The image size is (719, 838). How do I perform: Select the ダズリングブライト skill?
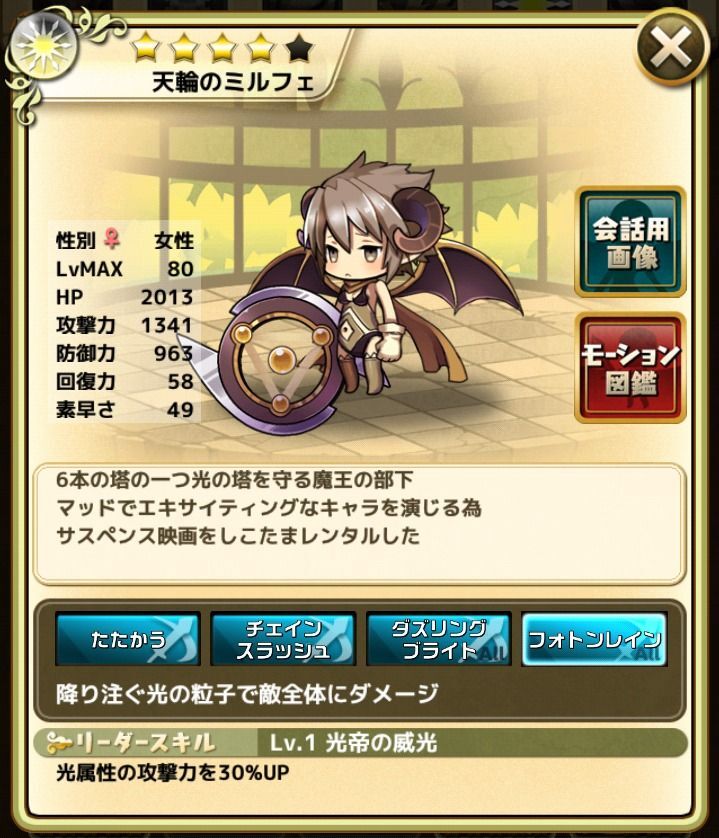coord(439,639)
